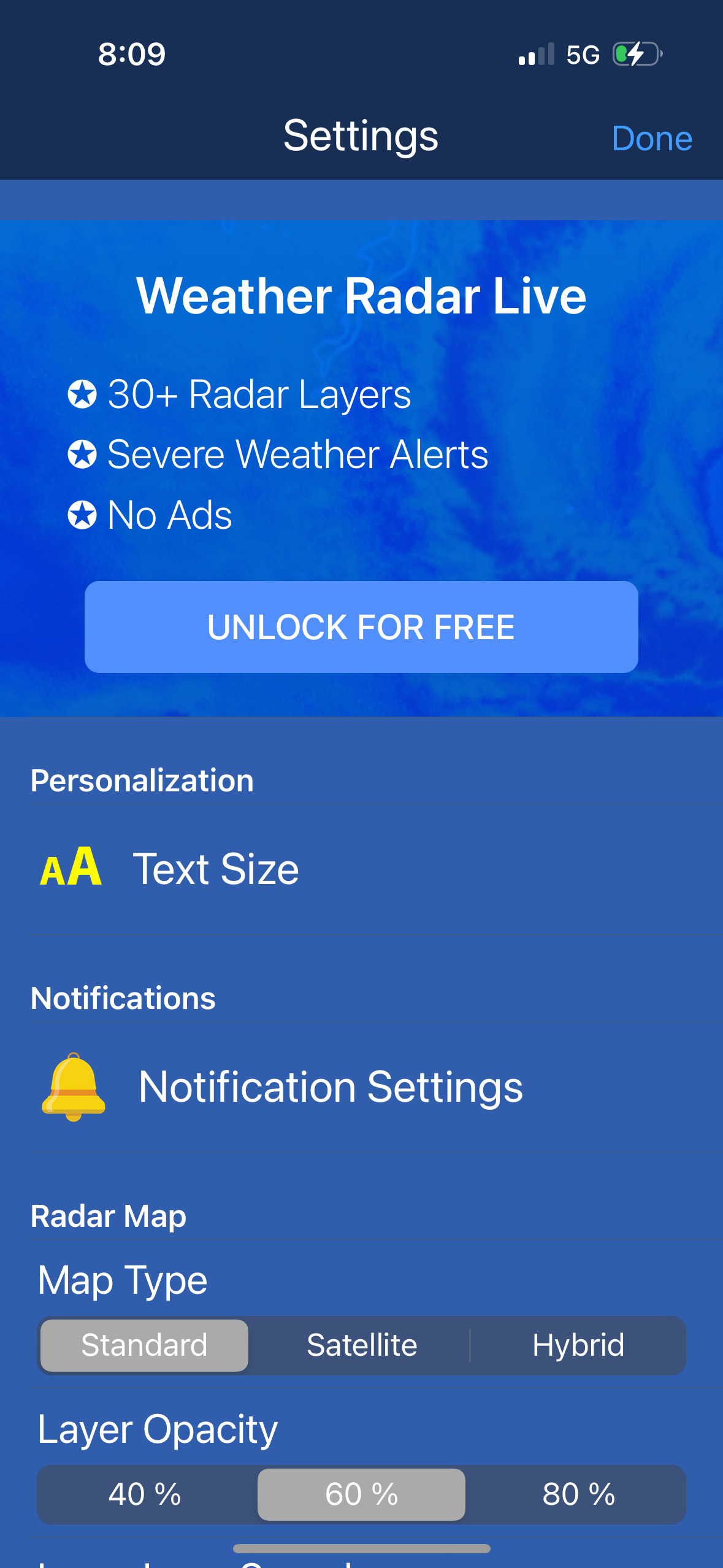Switch map type to Hybrid

coord(578,1345)
